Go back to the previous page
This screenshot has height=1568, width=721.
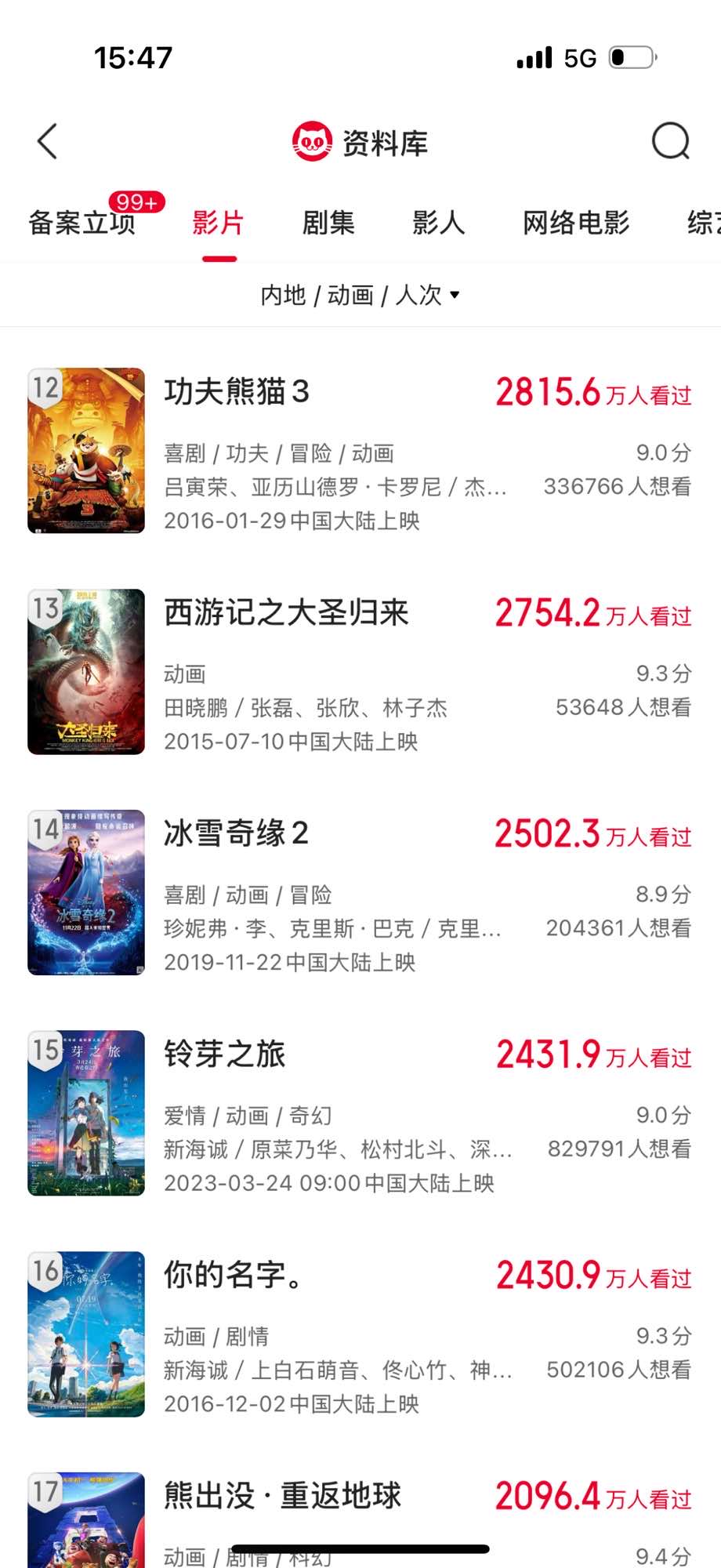[x=48, y=142]
